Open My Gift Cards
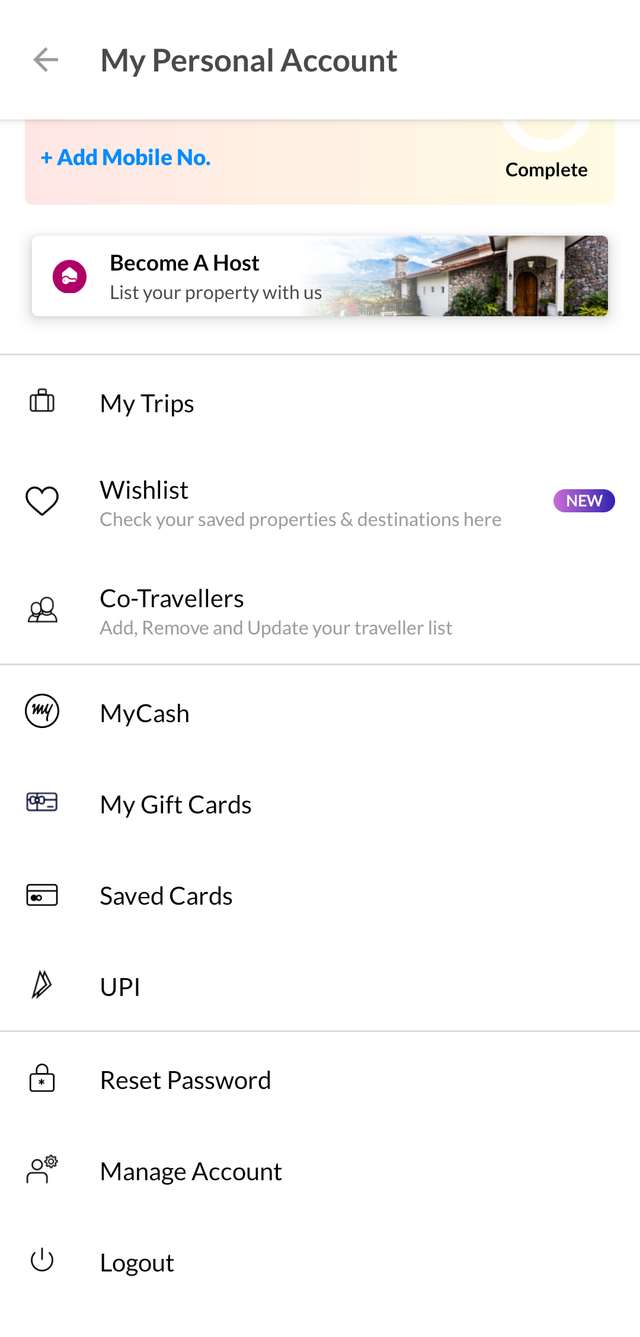The height and width of the screenshot is (1337, 640). [176, 805]
